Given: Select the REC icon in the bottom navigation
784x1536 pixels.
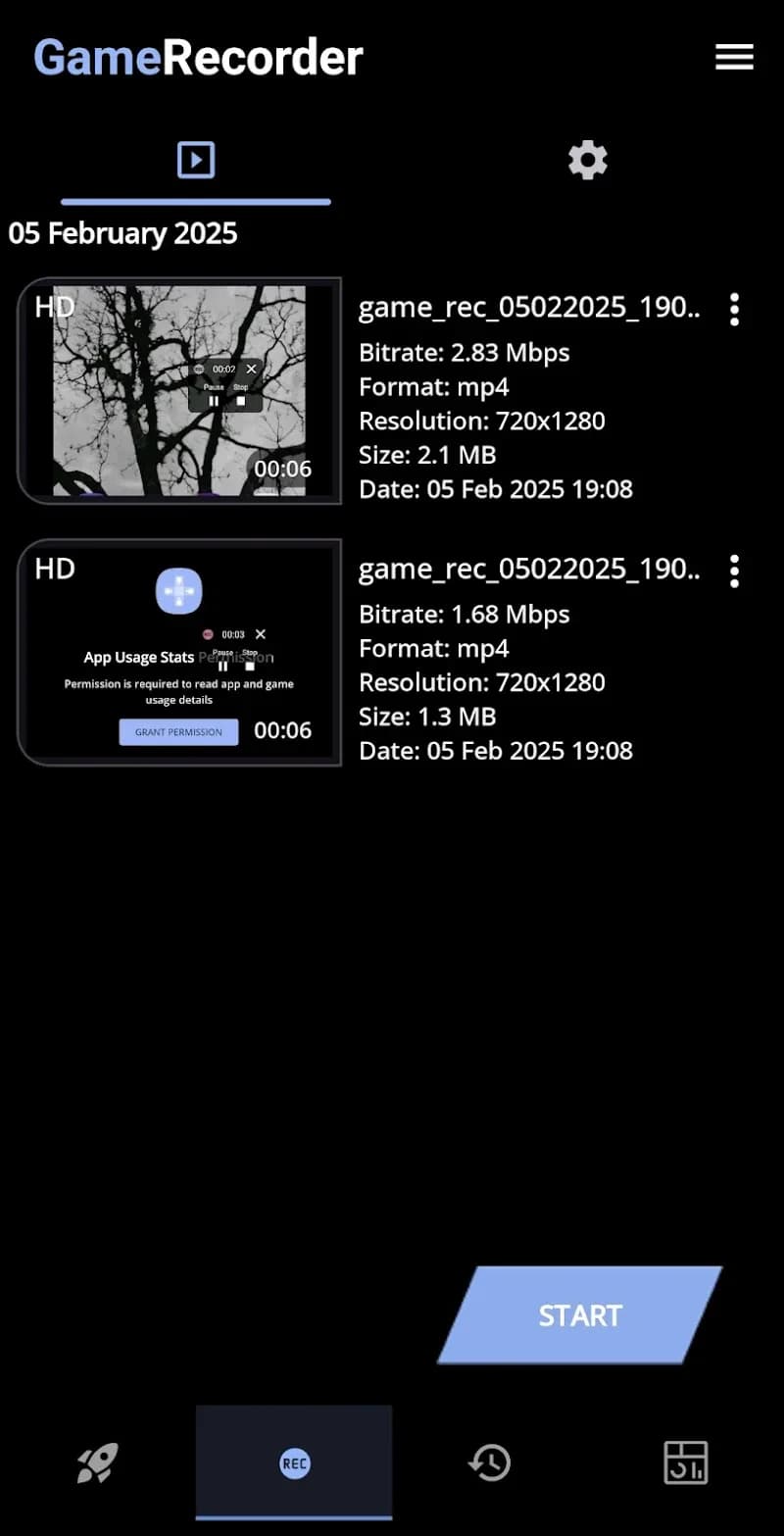Looking at the screenshot, I should (x=293, y=1462).
